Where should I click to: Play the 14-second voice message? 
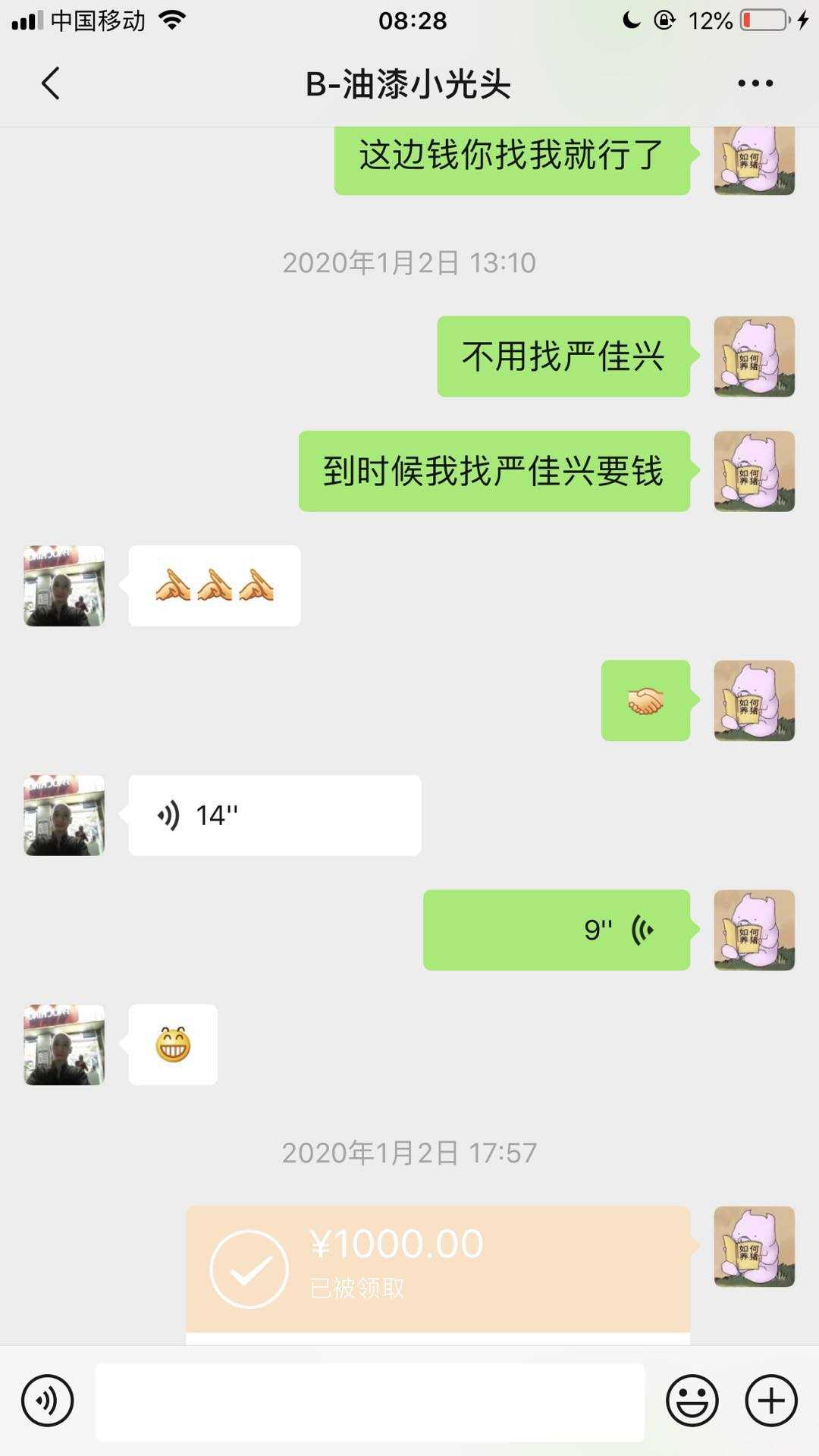tap(275, 815)
